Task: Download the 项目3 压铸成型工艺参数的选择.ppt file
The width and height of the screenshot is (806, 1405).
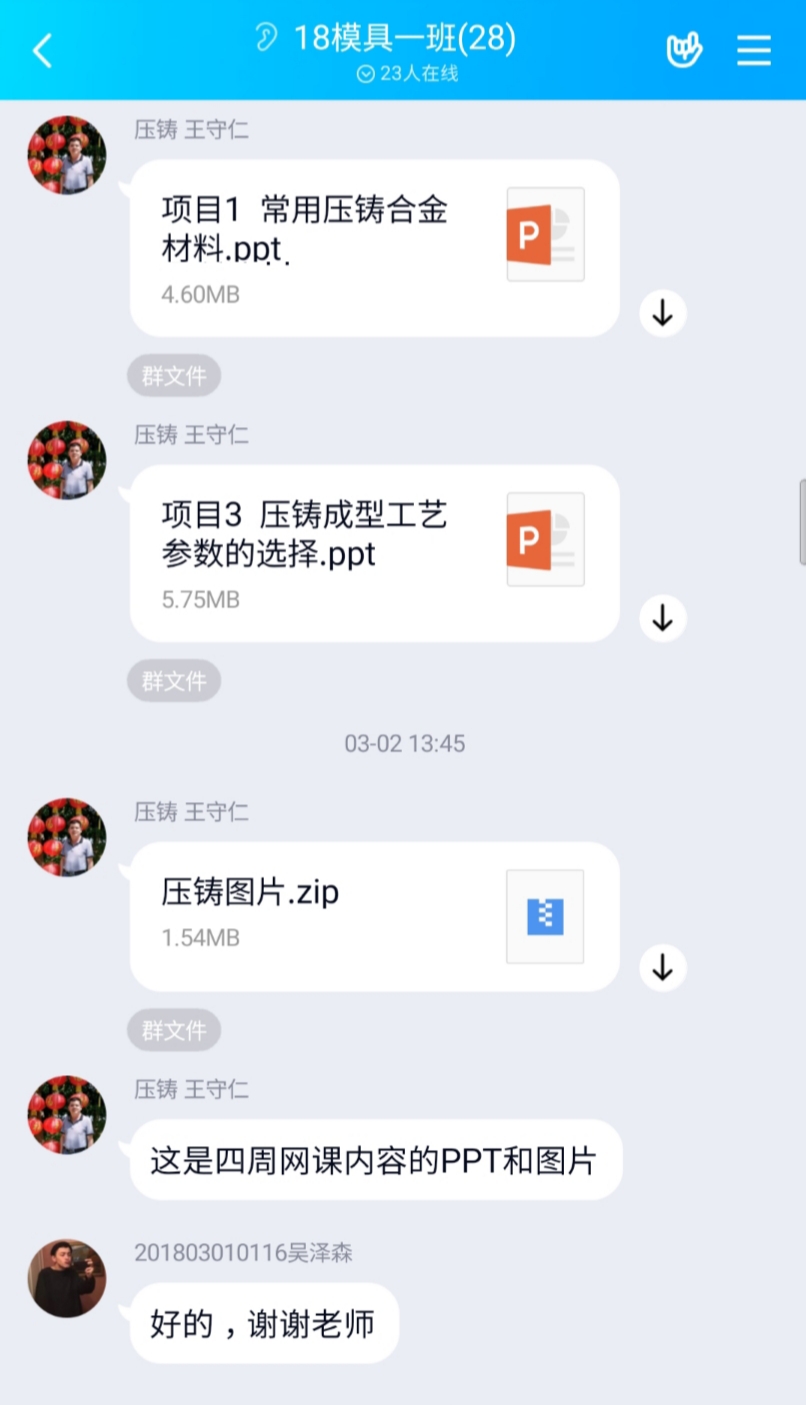Action: click(662, 619)
